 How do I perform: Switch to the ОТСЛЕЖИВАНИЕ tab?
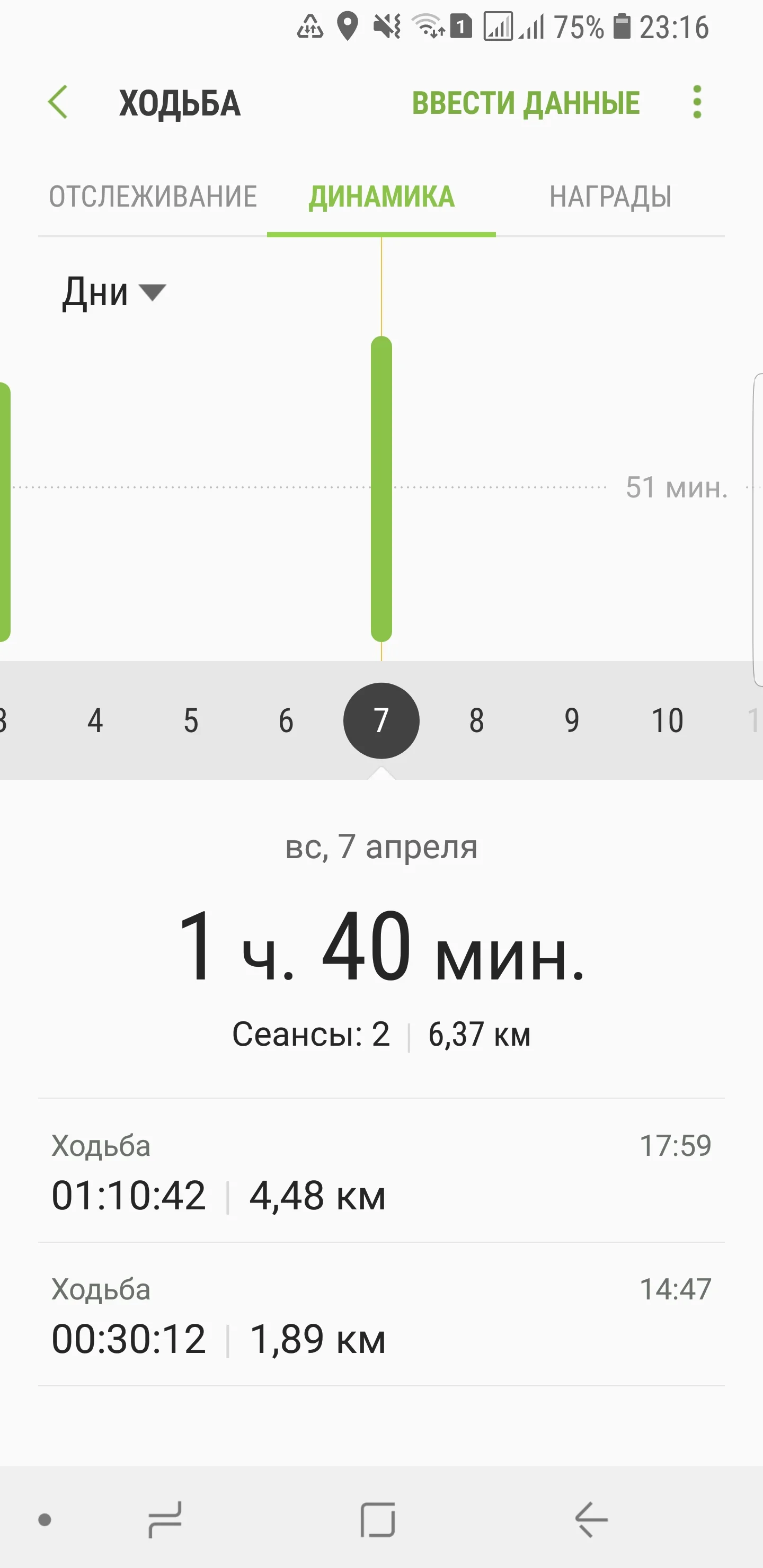click(x=153, y=197)
